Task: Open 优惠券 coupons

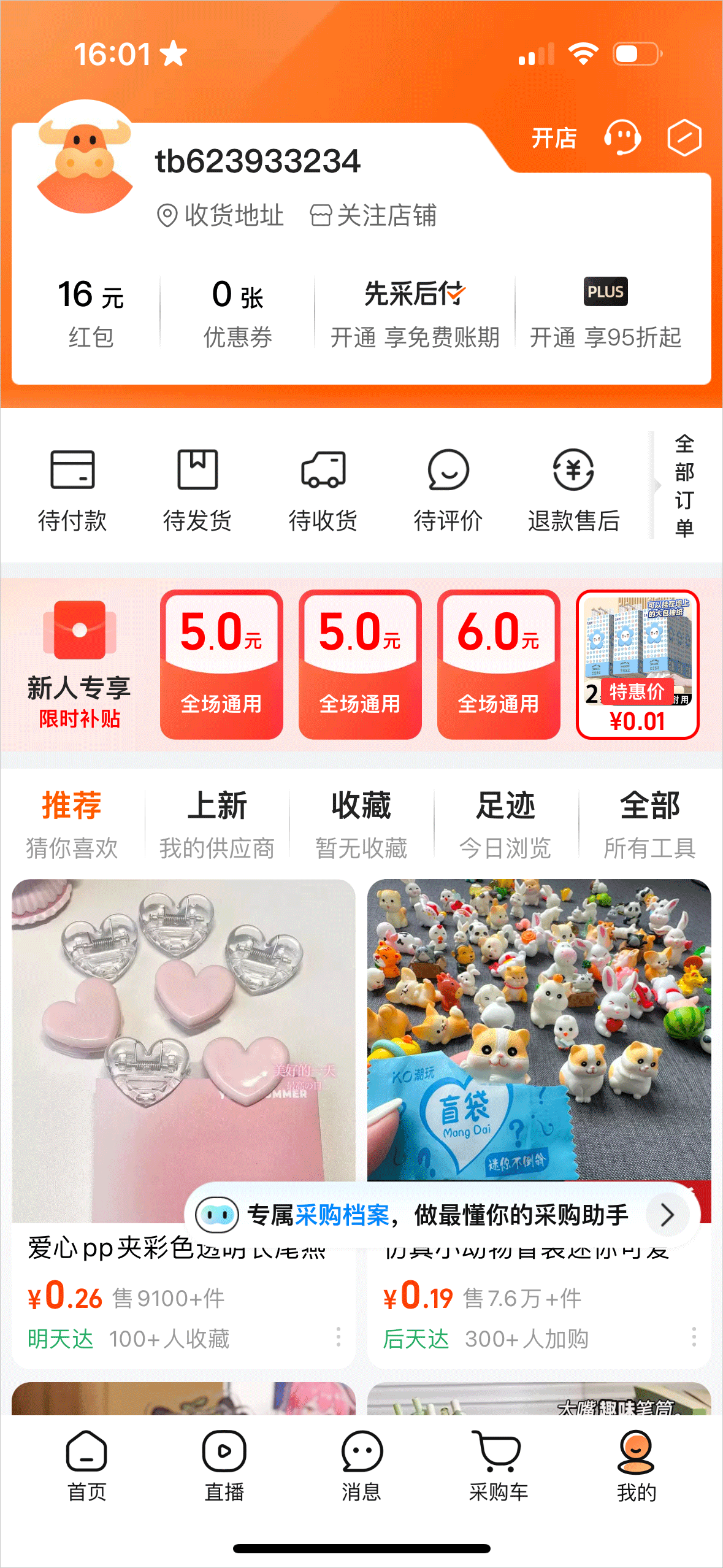Action: 237,313
